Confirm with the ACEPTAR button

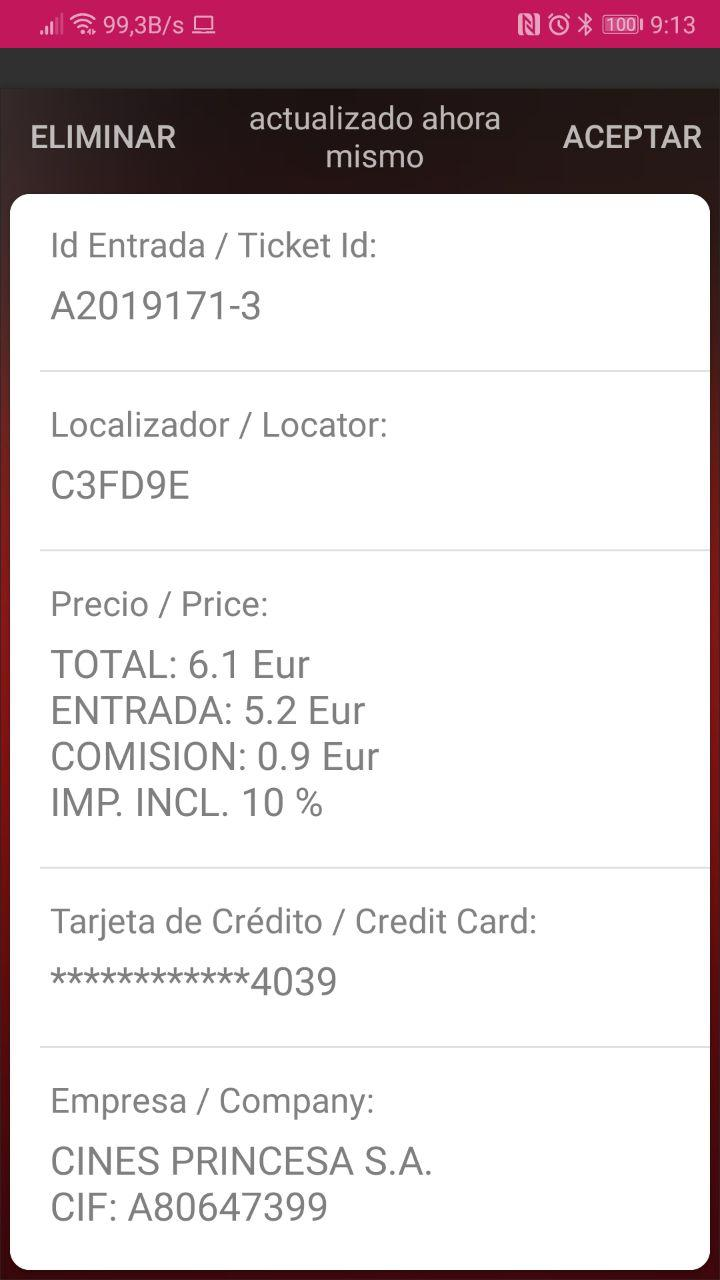[632, 137]
